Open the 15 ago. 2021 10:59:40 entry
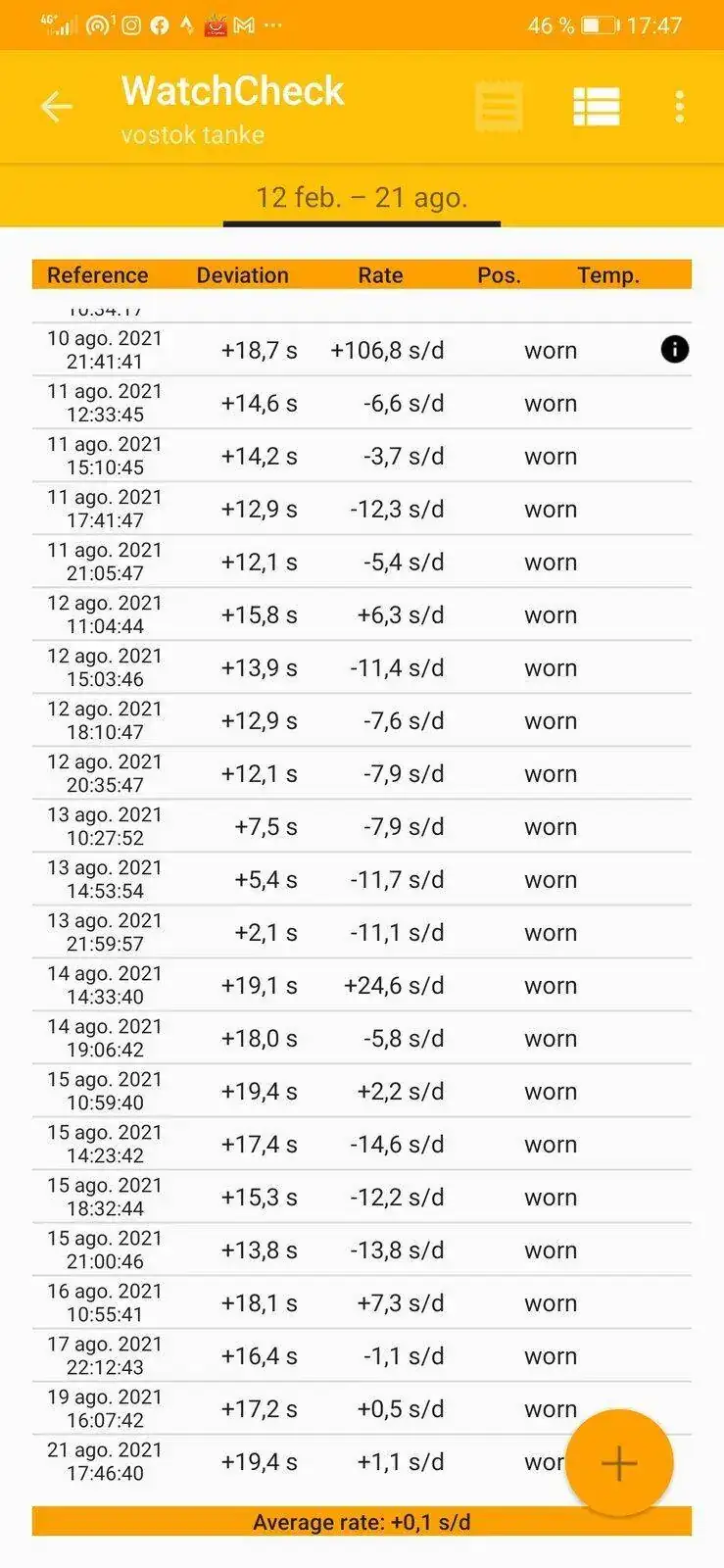Screen dimensions: 724x1568 coord(362,1091)
